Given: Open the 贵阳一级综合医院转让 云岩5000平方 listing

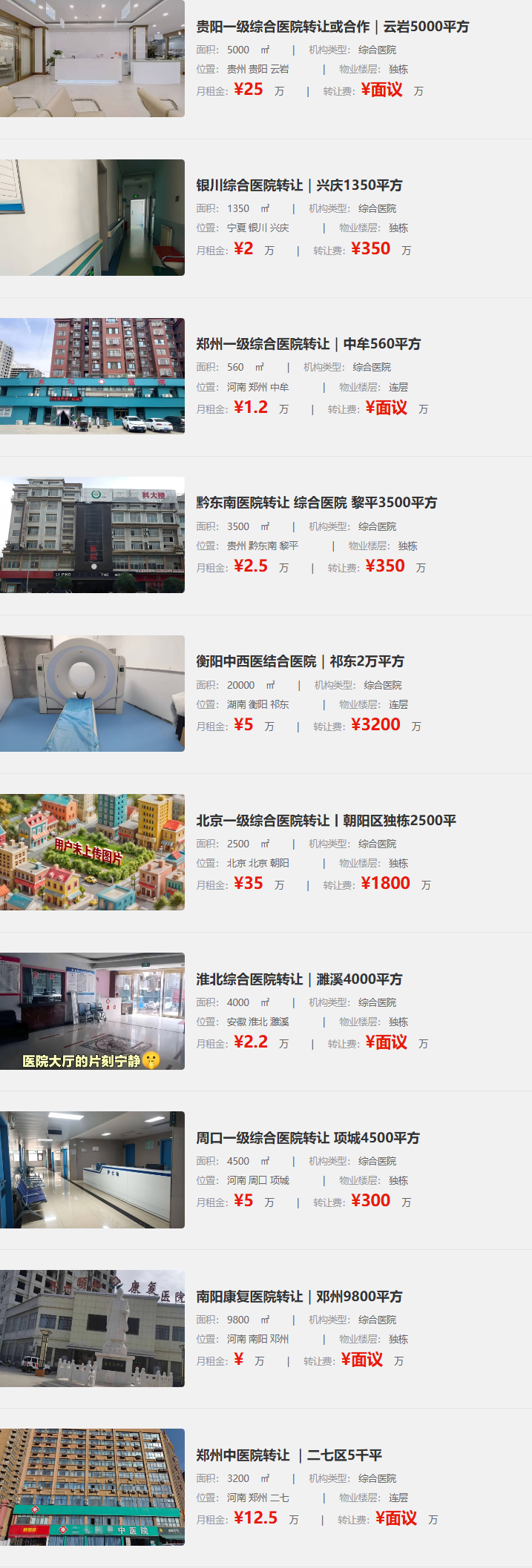Looking at the screenshot, I should click(x=332, y=27).
